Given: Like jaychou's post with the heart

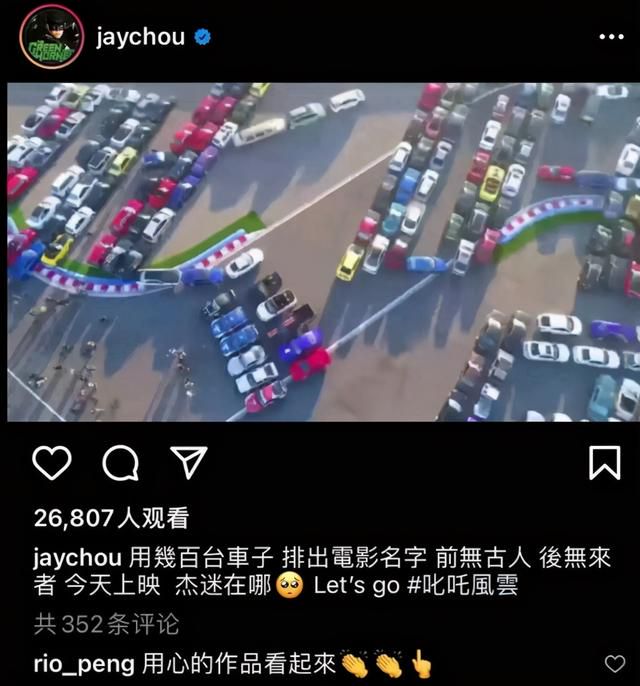Looking at the screenshot, I should pyautogui.click(x=52, y=461).
